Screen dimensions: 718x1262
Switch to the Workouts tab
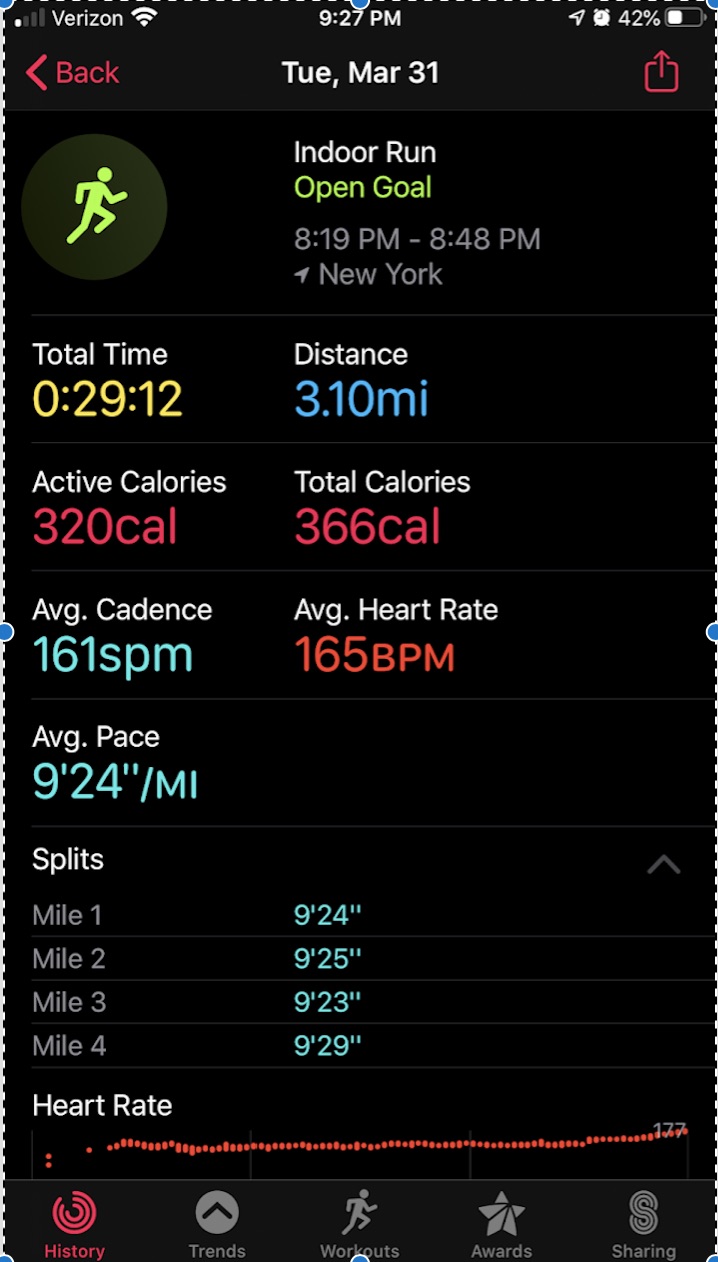tap(359, 1223)
